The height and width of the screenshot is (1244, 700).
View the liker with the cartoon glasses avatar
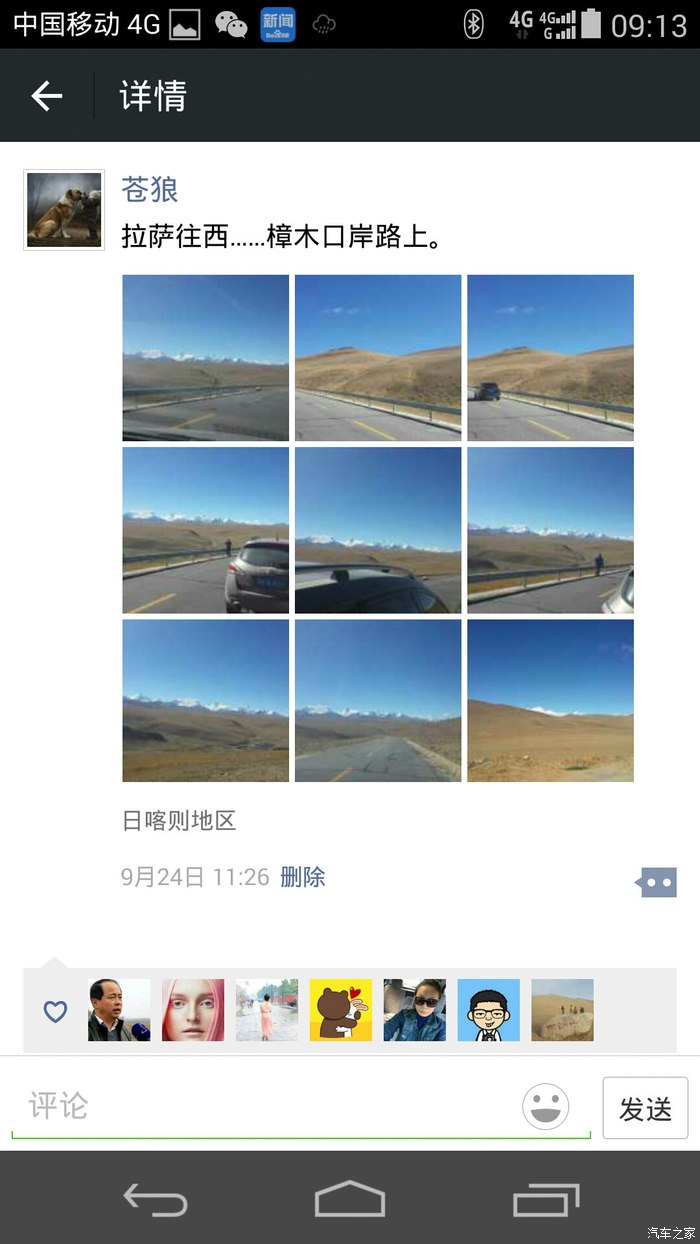(488, 1010)
